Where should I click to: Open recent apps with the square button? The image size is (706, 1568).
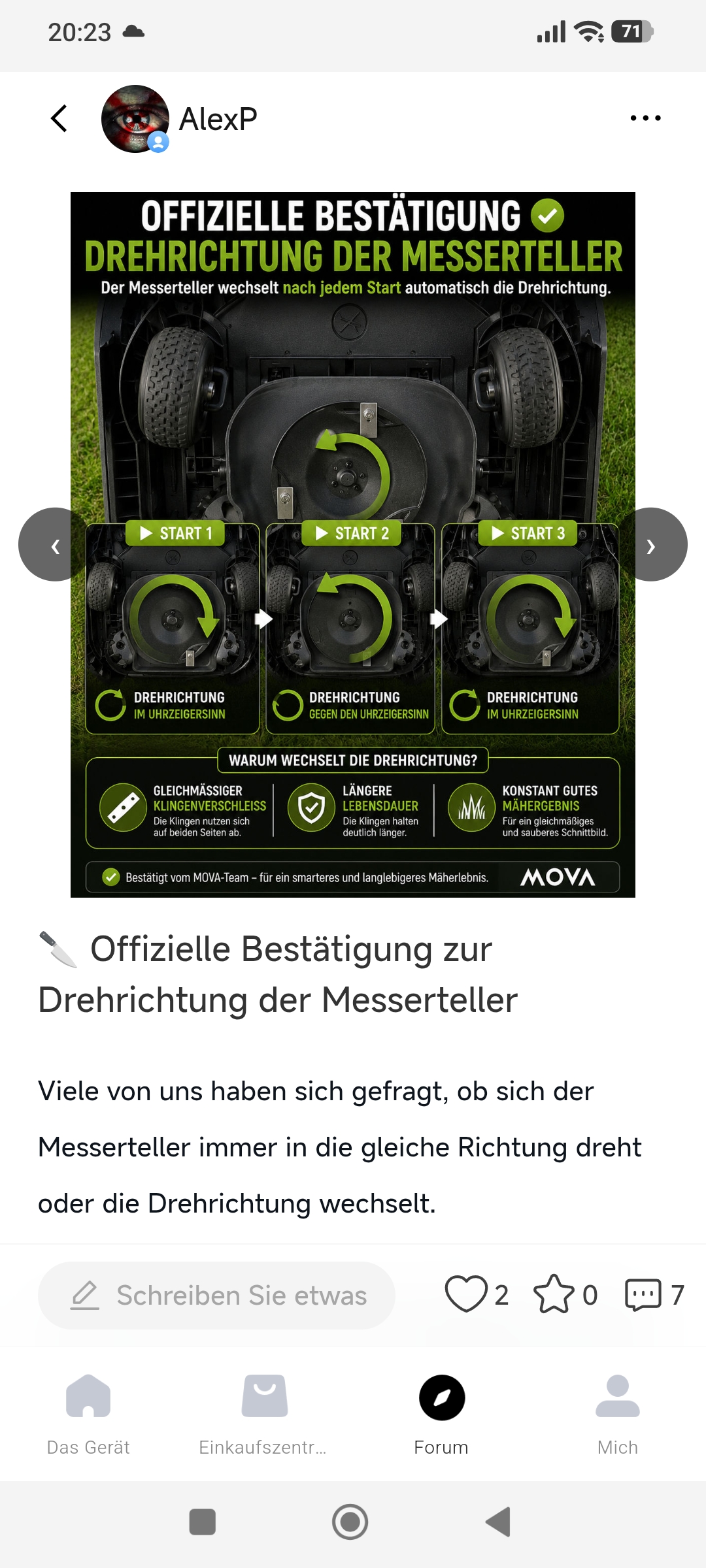coord(203,1522)
